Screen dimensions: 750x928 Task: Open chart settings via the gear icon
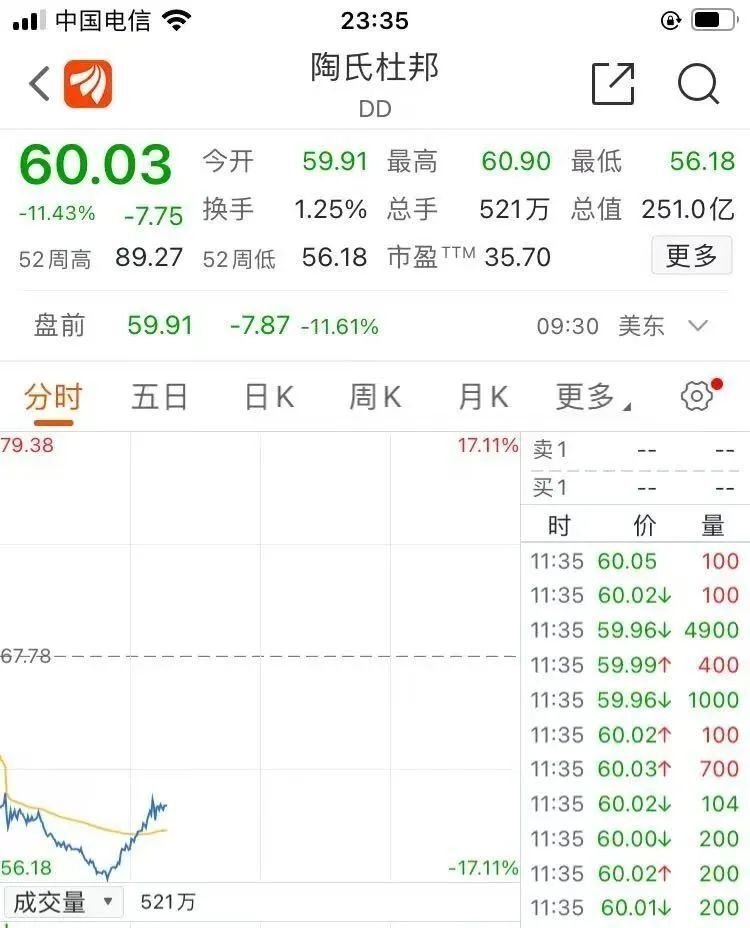[x=696, y=396]
